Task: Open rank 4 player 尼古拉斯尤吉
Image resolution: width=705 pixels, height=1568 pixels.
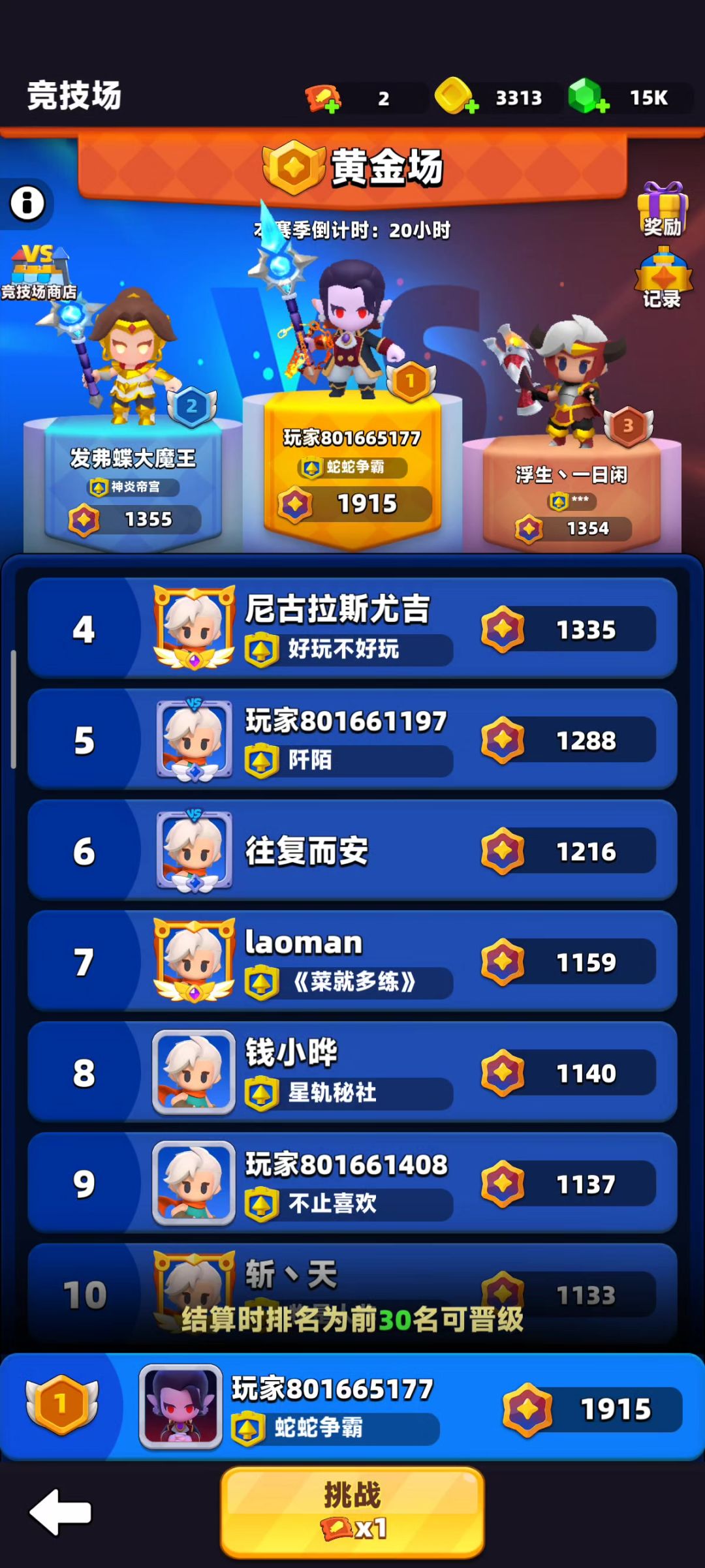Action: point(352,629)
